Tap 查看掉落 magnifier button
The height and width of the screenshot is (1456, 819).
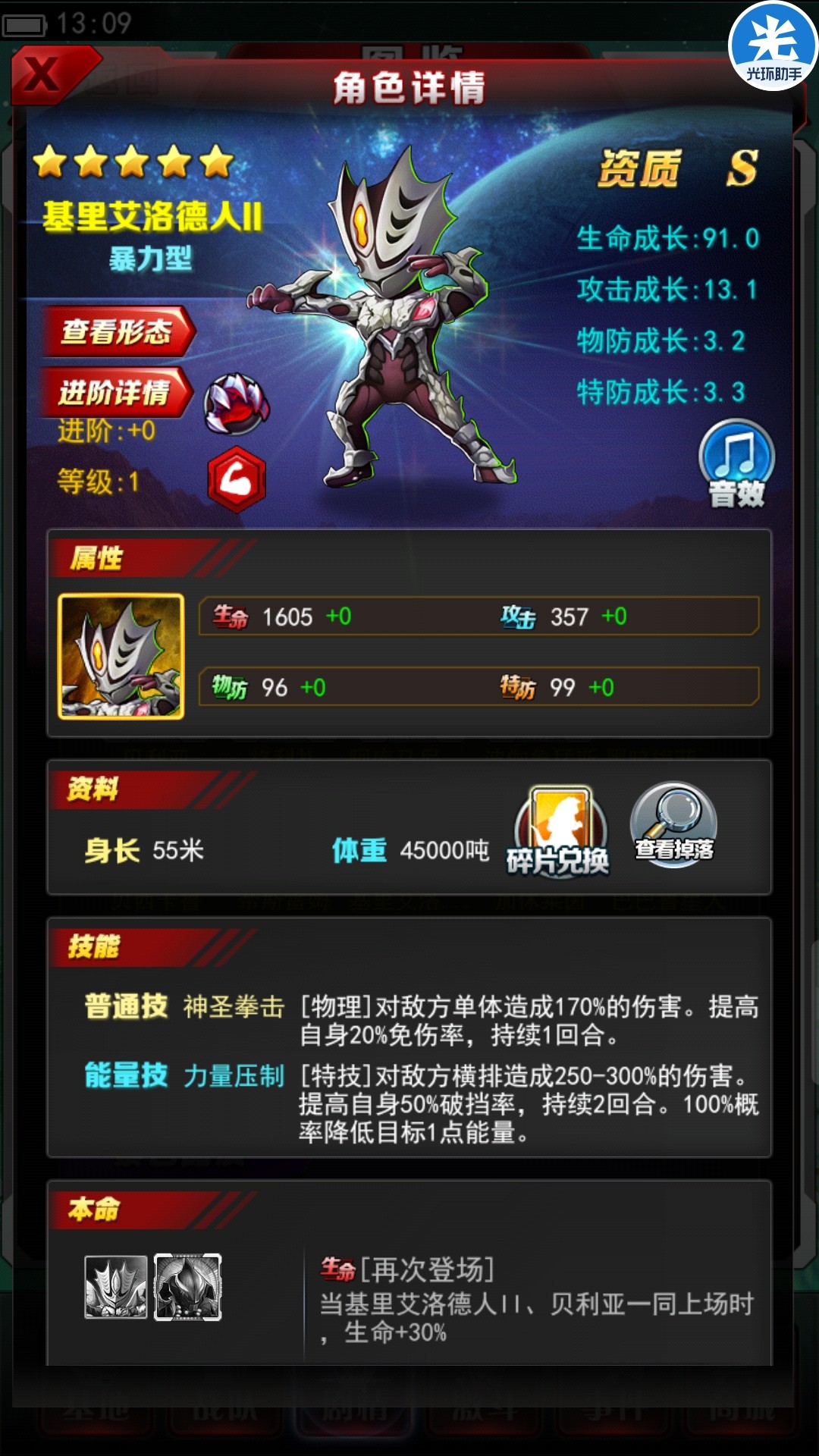[674, 826]
